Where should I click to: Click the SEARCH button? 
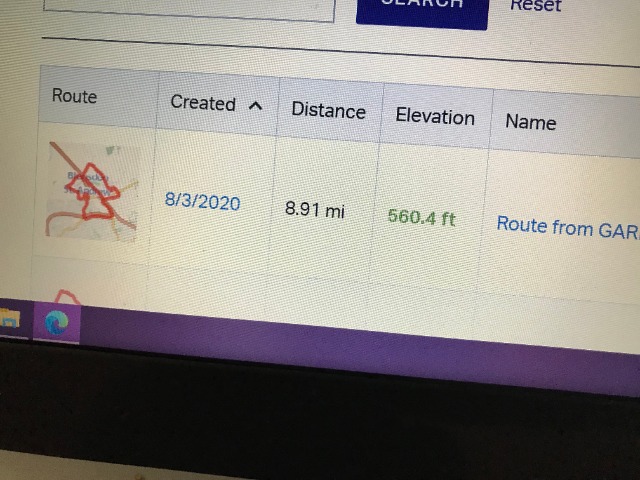[x=421, y=8]
